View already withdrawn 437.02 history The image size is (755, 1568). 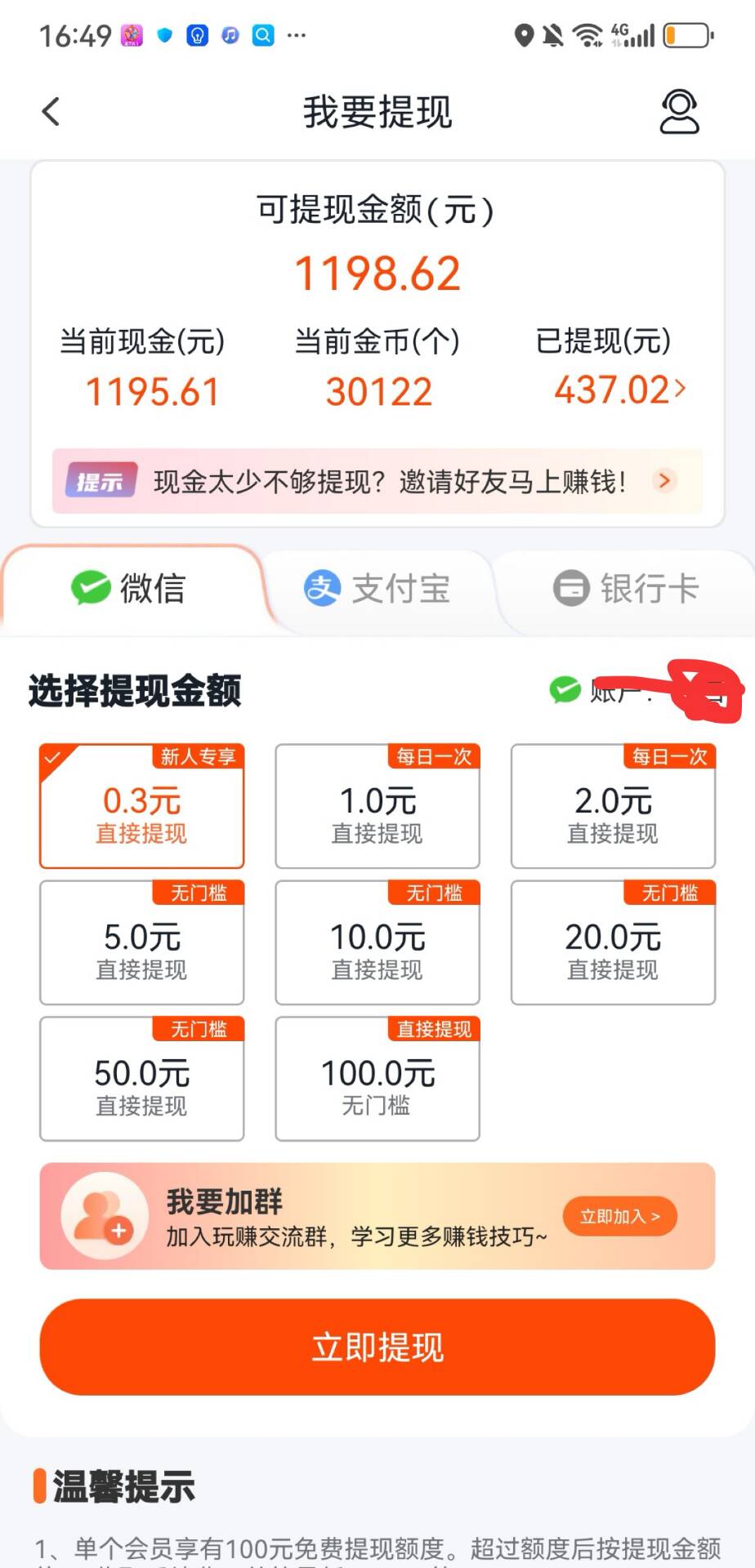tap(619, 390)
